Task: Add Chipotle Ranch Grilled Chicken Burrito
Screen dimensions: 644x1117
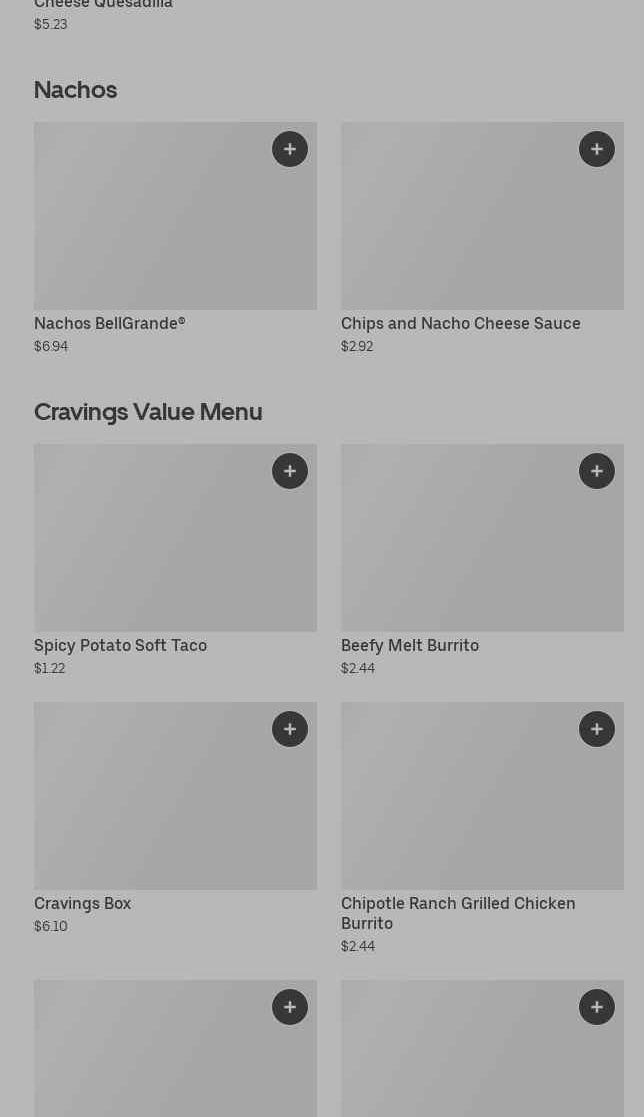Action: [597, 729]
